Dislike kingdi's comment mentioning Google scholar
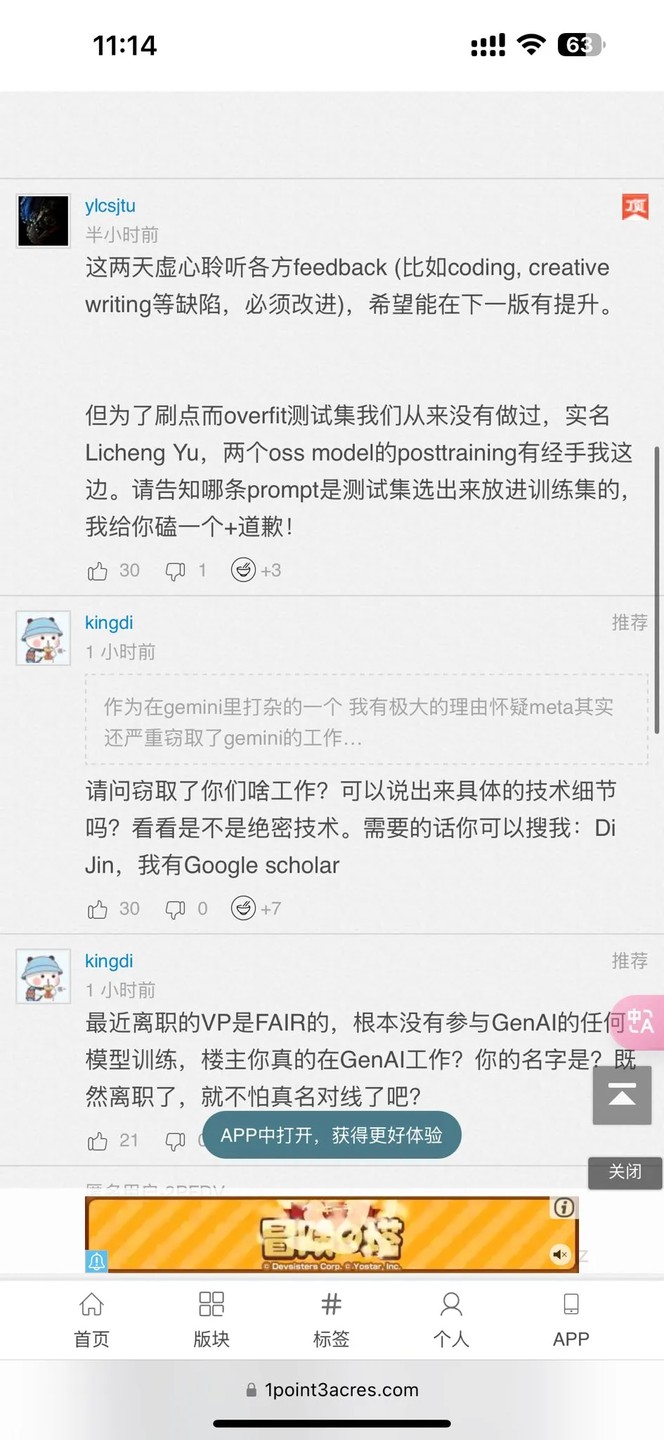 coord(175,909)
